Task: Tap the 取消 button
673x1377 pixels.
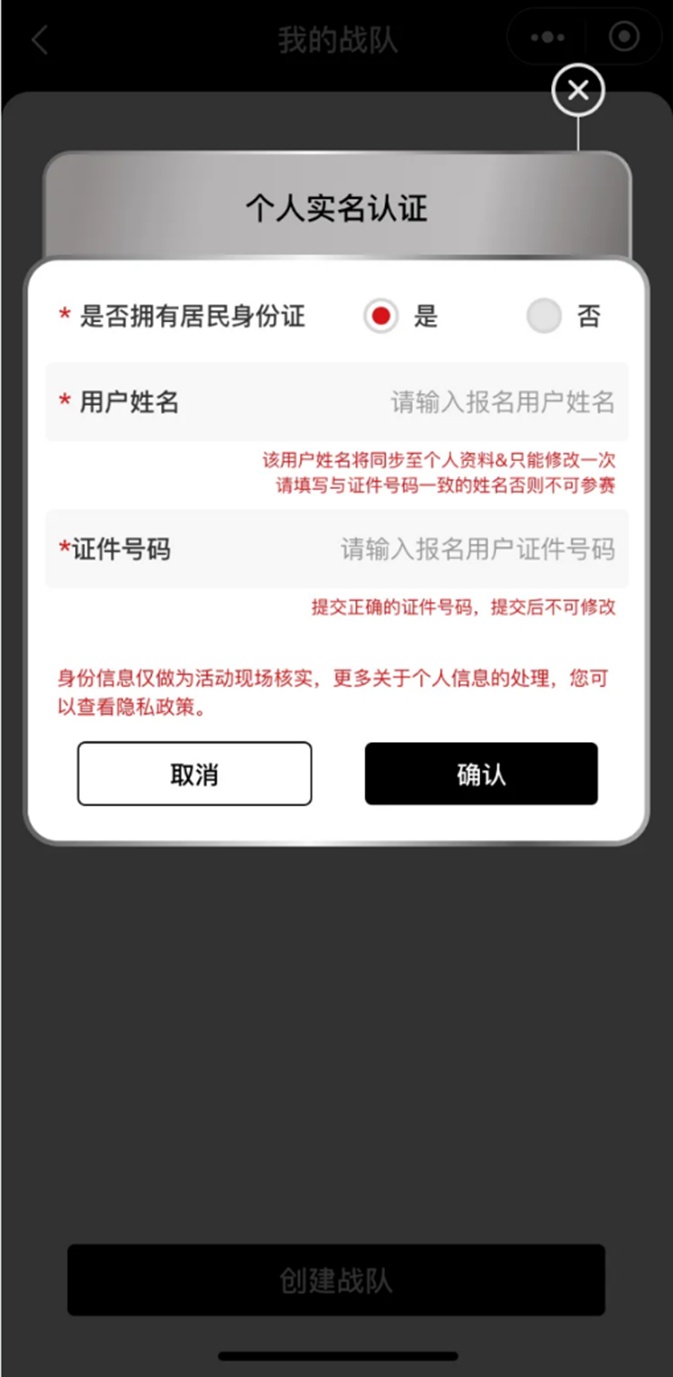Action: 194,774
